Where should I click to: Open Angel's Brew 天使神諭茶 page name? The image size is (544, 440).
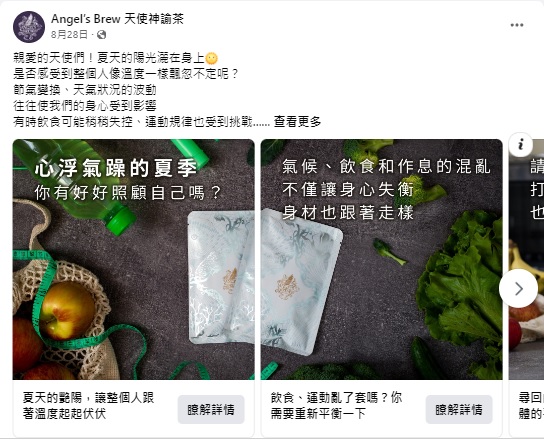pyautogui.click(x=117, y=19)
